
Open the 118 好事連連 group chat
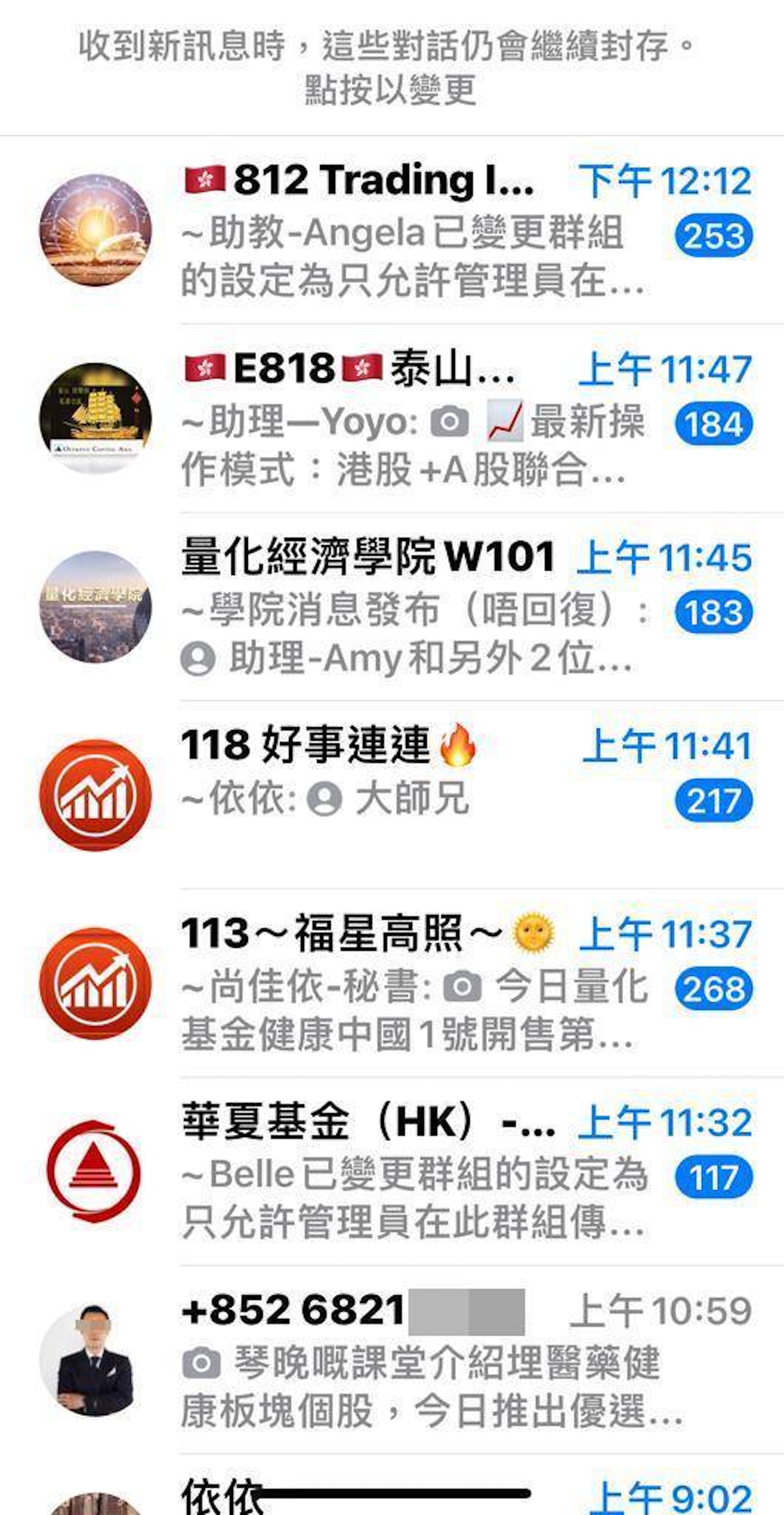tap(412, 795)
